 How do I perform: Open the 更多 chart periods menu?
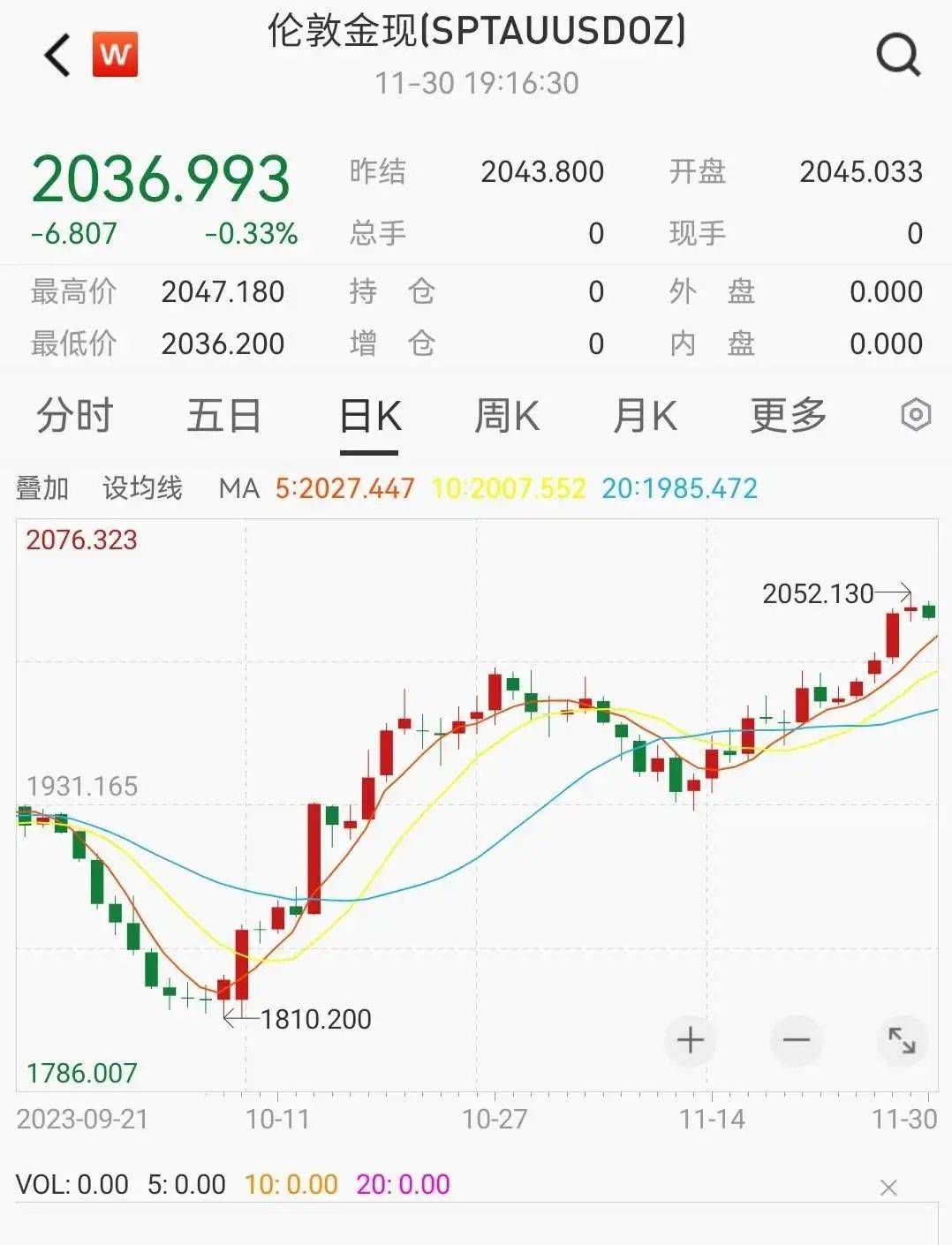click(788, 416)
